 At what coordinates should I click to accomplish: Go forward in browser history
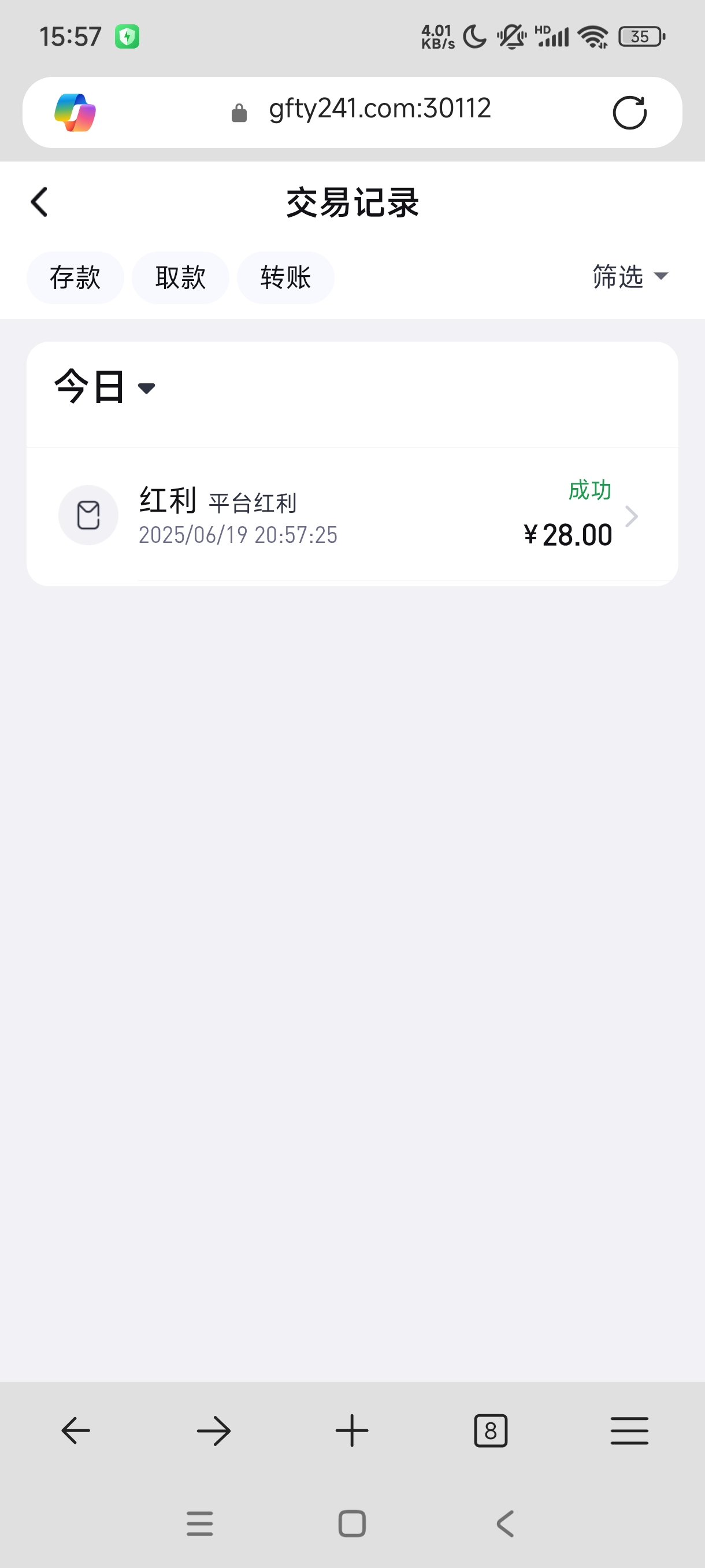tap(214, 1430)
